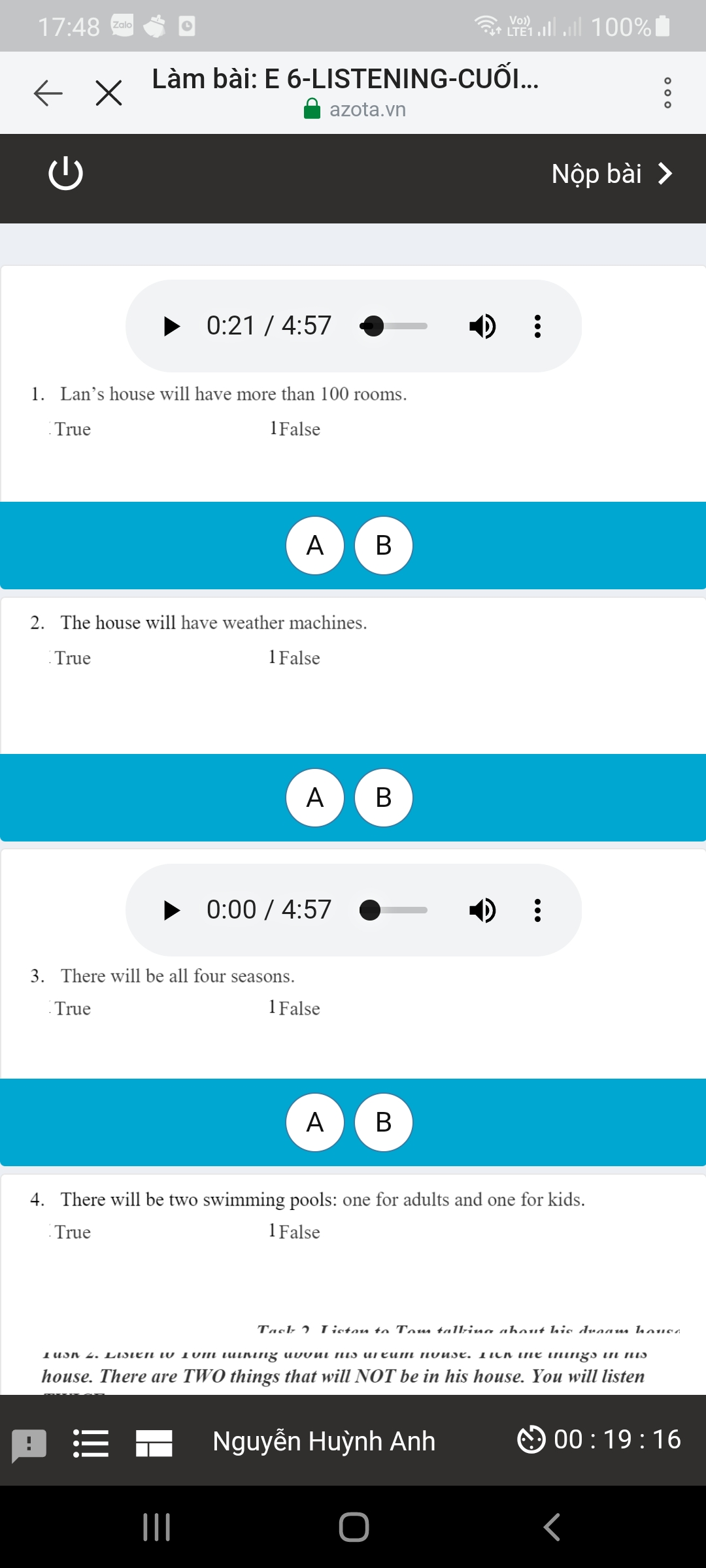The width and height of the screenshot is (706, 1568).
Task: Select answer B for question 2
Action: pos(384,798)
